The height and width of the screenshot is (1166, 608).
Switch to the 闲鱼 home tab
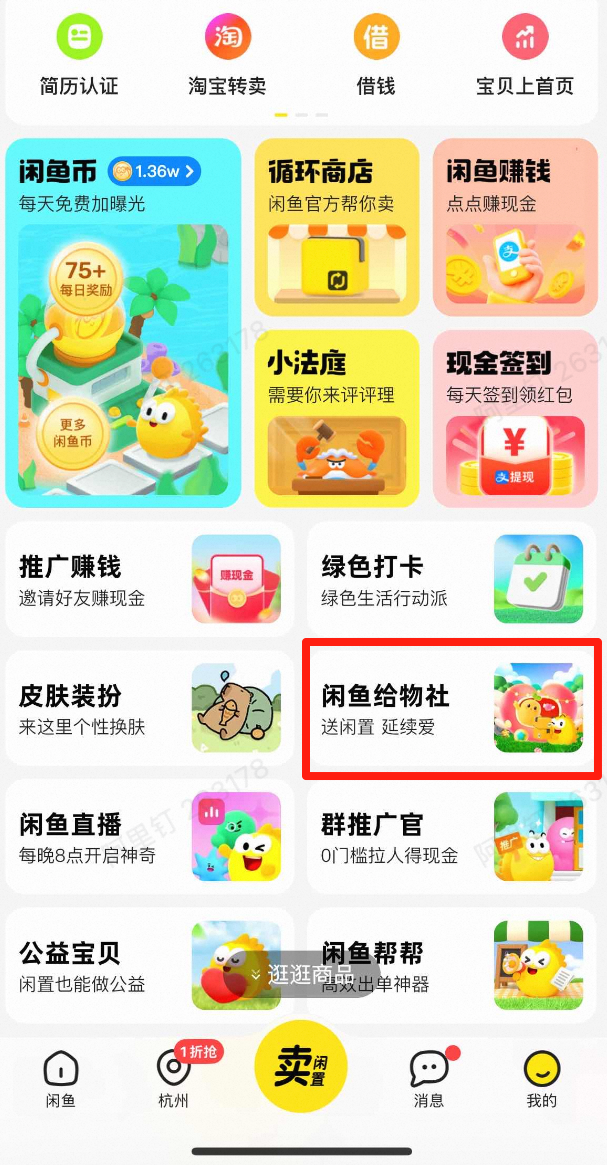(61, 1079)
